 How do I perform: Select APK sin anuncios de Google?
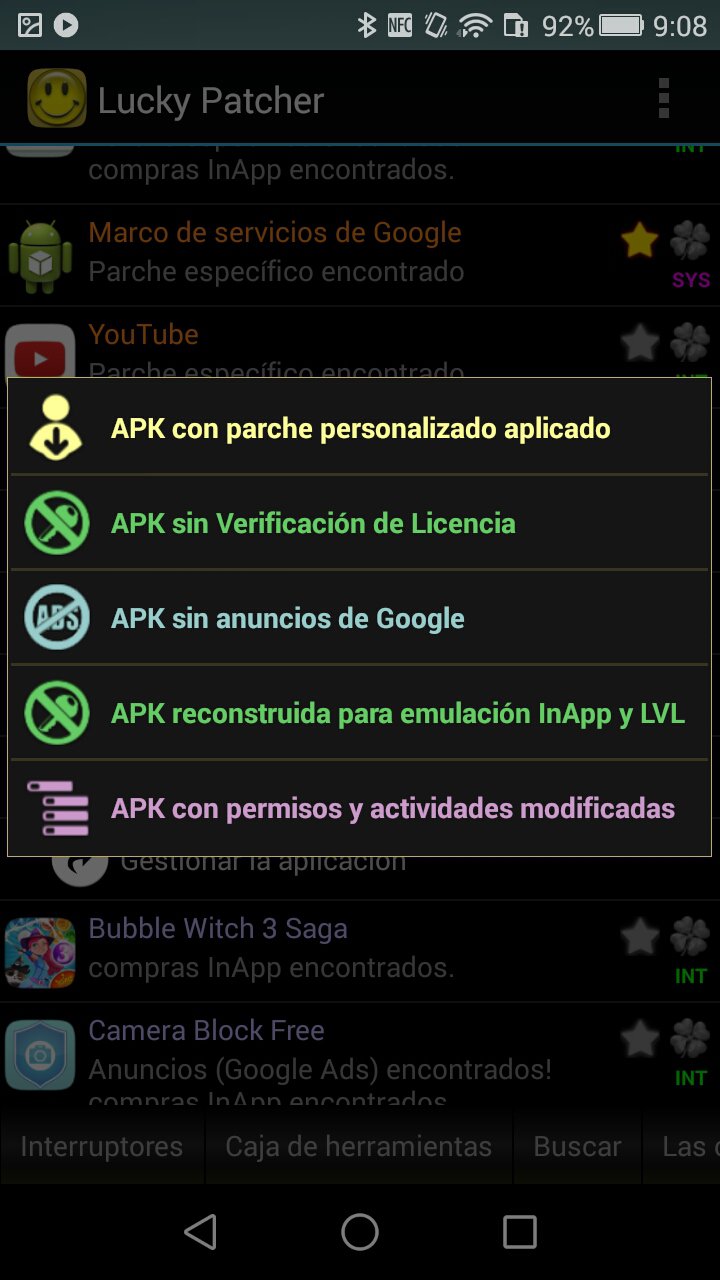point(360,618)
